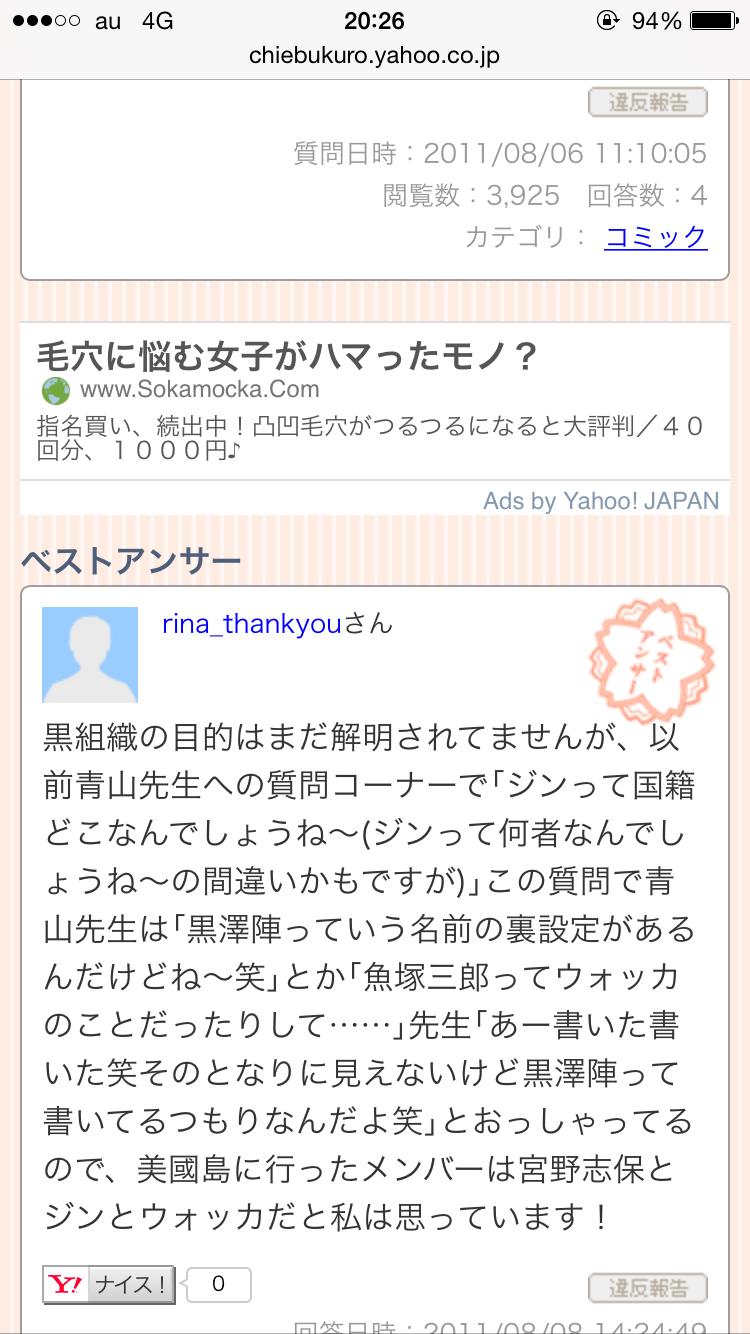Open the コミック category link
750x1334 pixels.
click(655, 240)
